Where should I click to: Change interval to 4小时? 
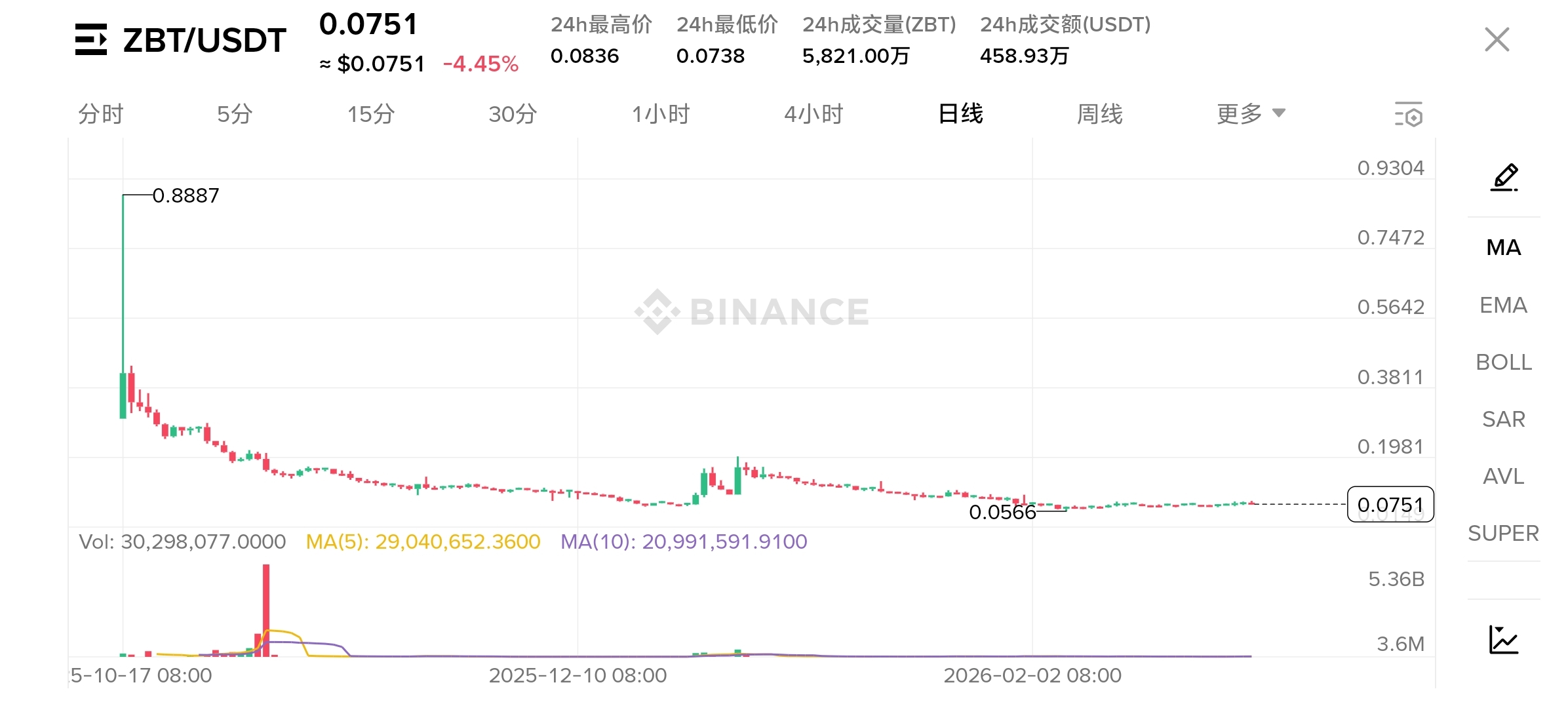pyautogui.click(x=813, y=114)
